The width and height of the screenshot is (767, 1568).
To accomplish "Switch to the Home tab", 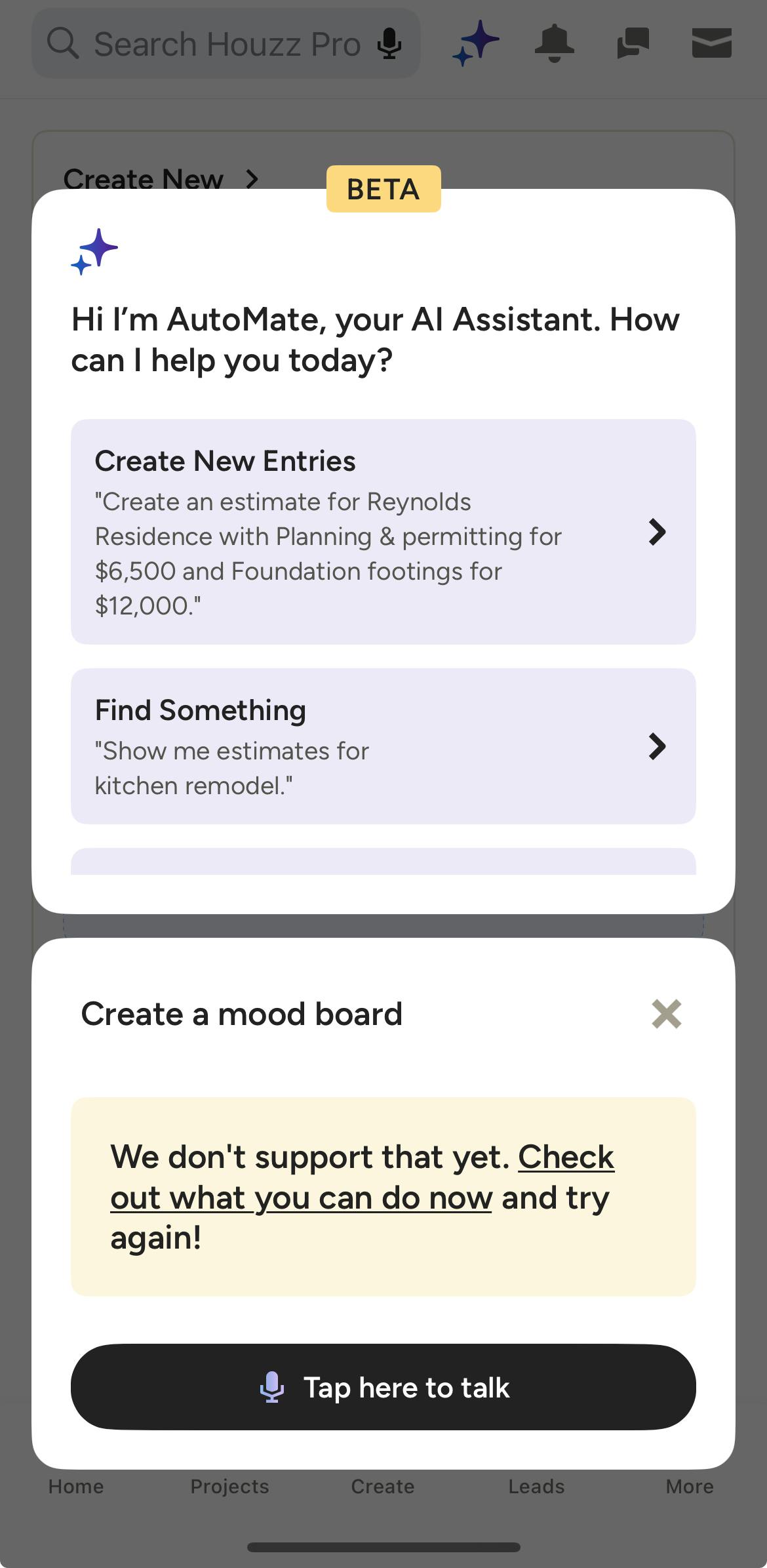I will point(76,1486).
